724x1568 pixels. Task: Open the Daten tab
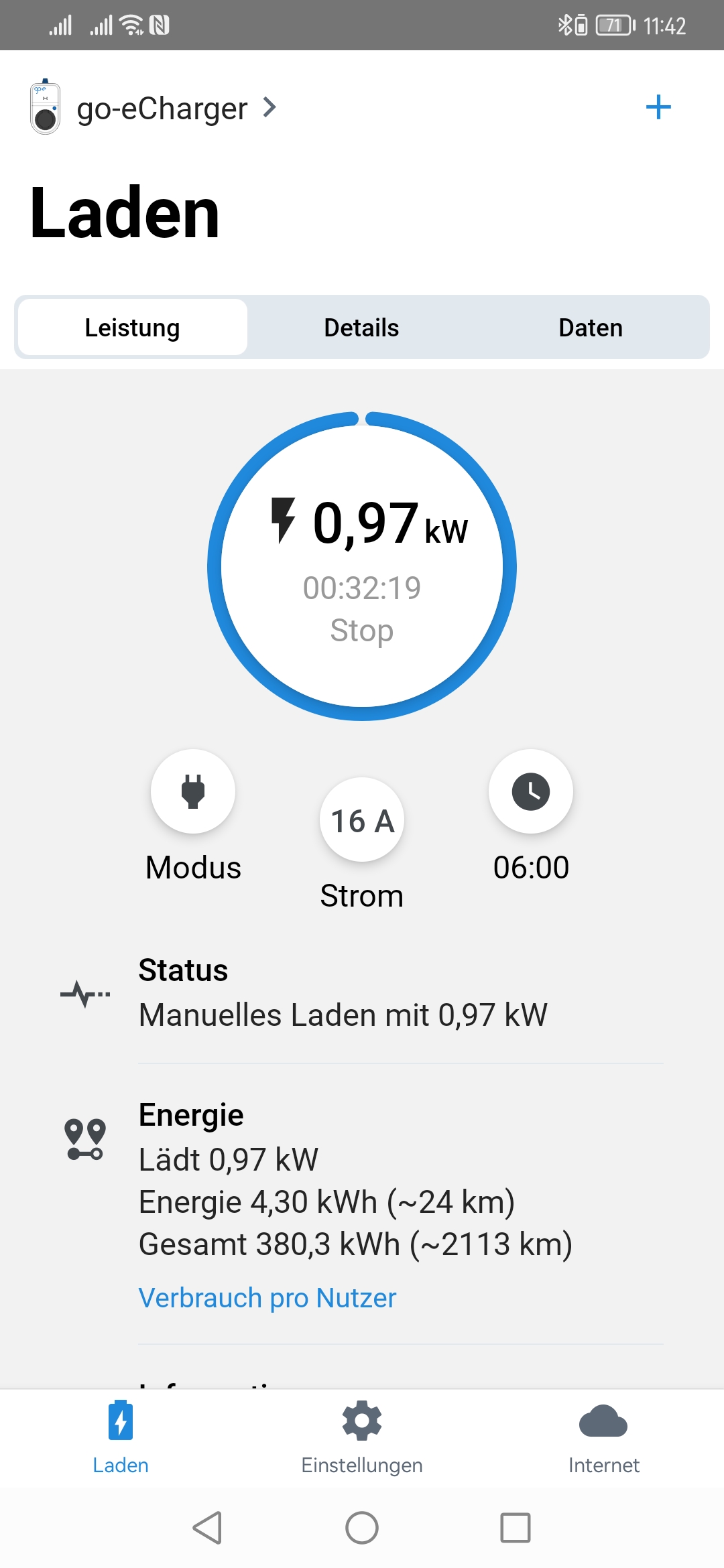click(591, 328)
